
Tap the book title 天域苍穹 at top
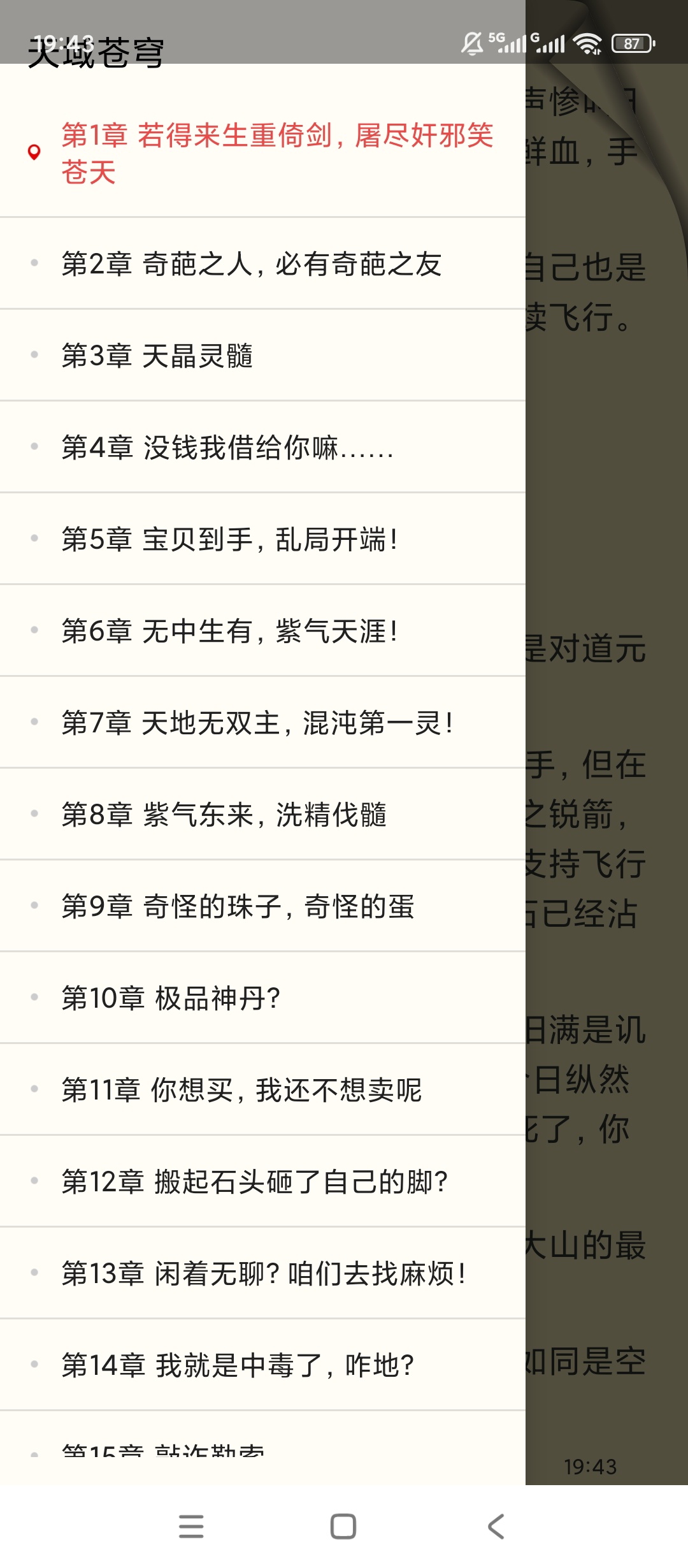(96, 51)
